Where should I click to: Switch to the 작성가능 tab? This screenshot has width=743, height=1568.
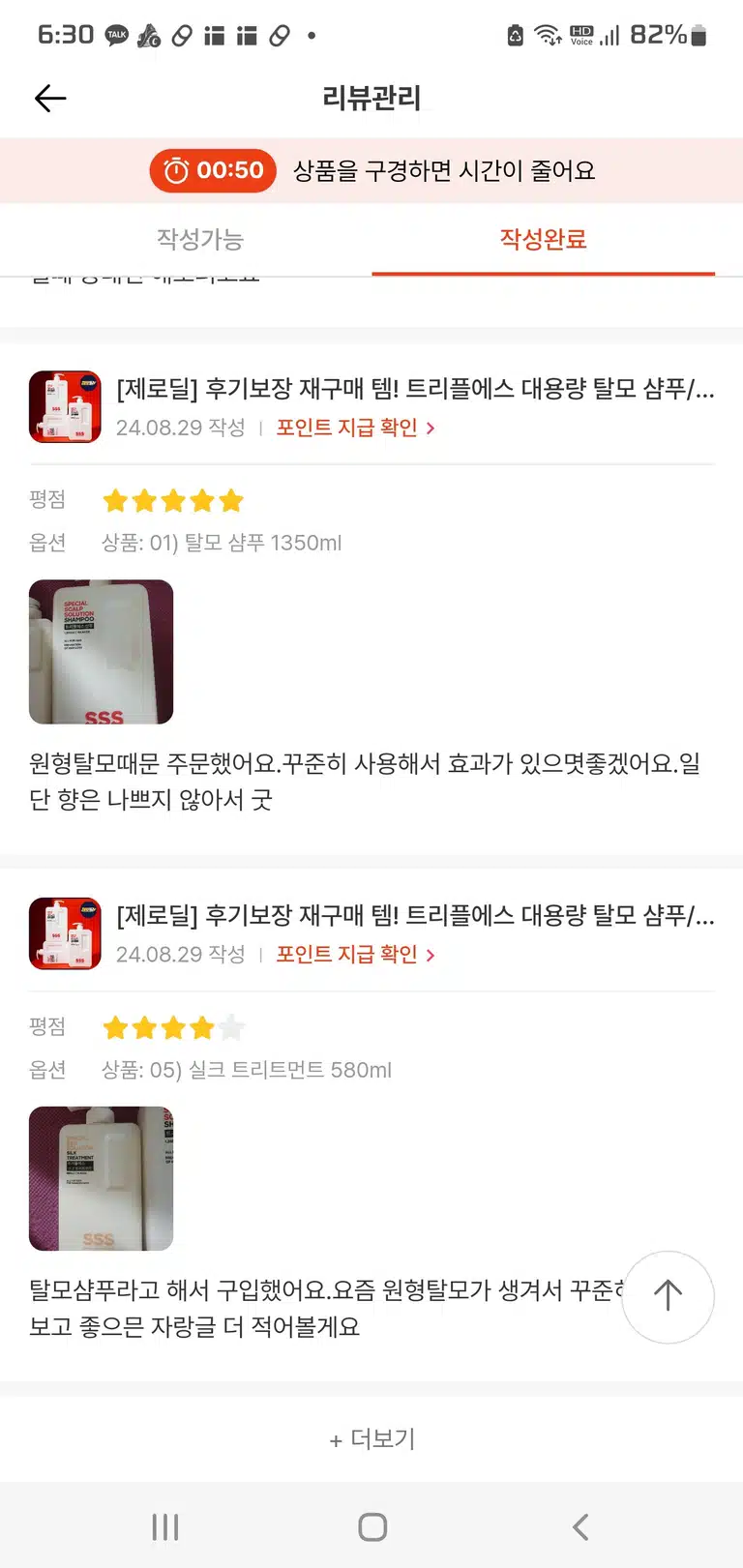pyautogui.click(x=199, y=239)
